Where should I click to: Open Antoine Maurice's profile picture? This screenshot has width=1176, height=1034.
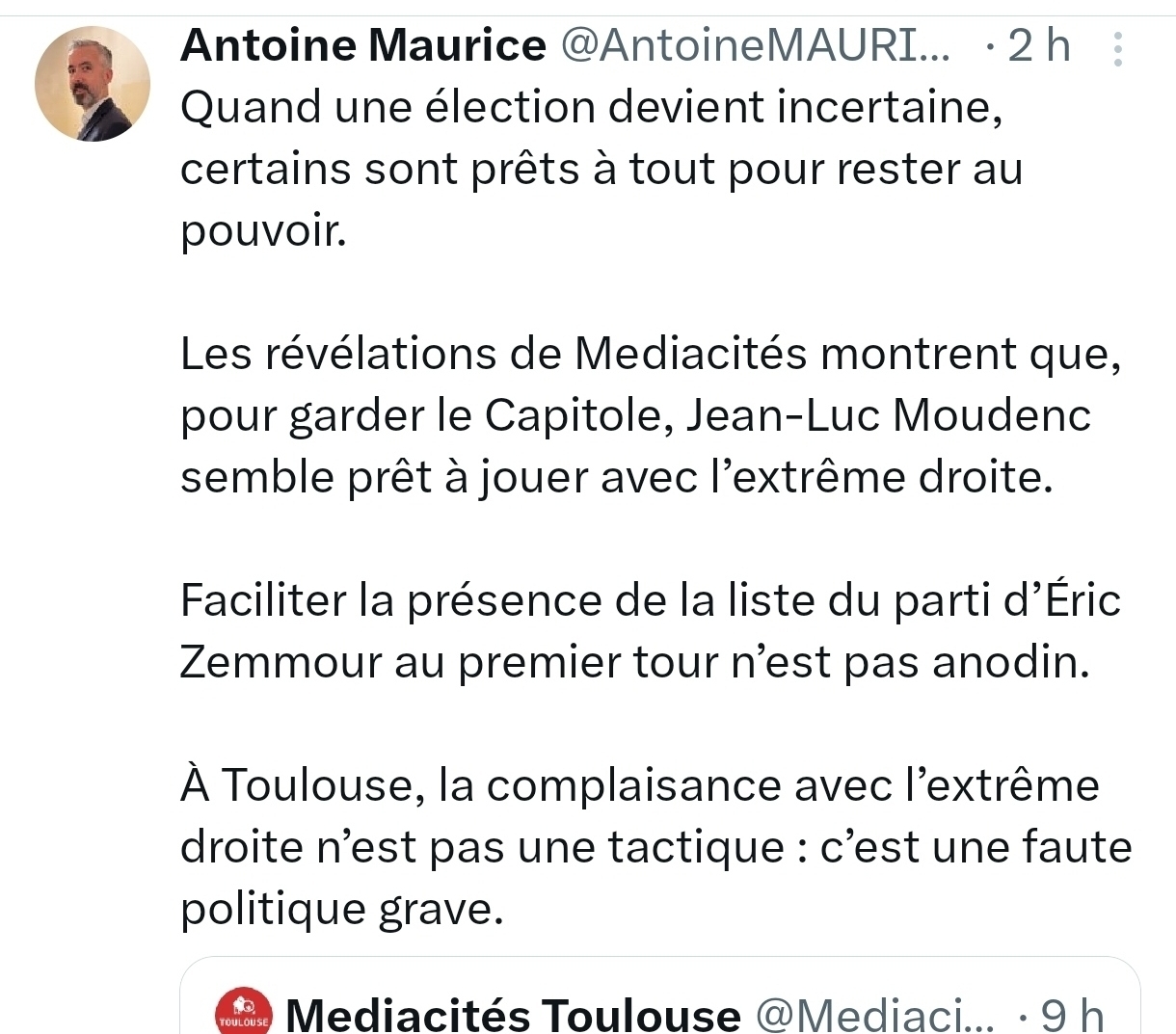(x=93, y=84)
